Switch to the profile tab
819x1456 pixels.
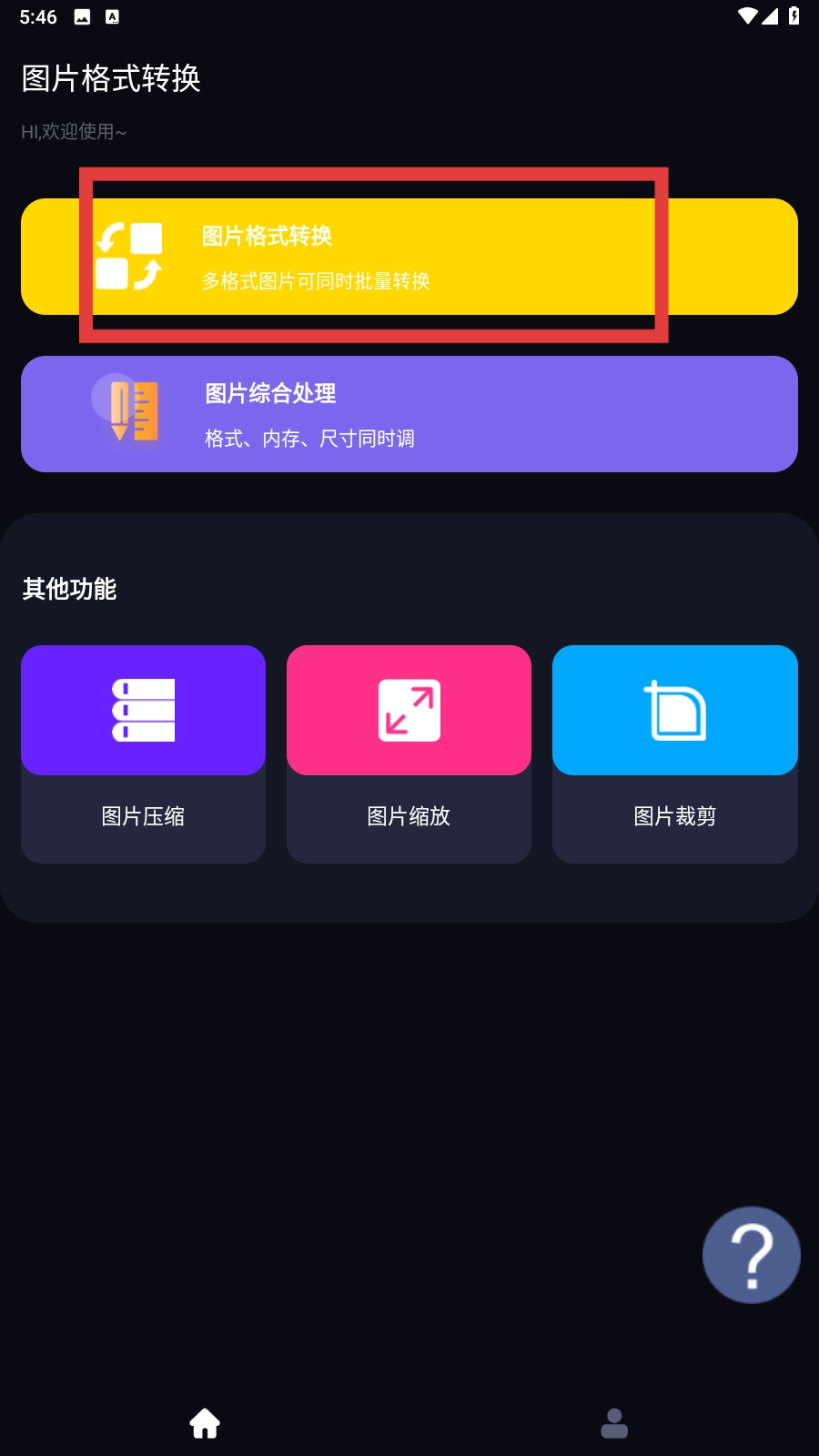click(x=614, y=1423)
